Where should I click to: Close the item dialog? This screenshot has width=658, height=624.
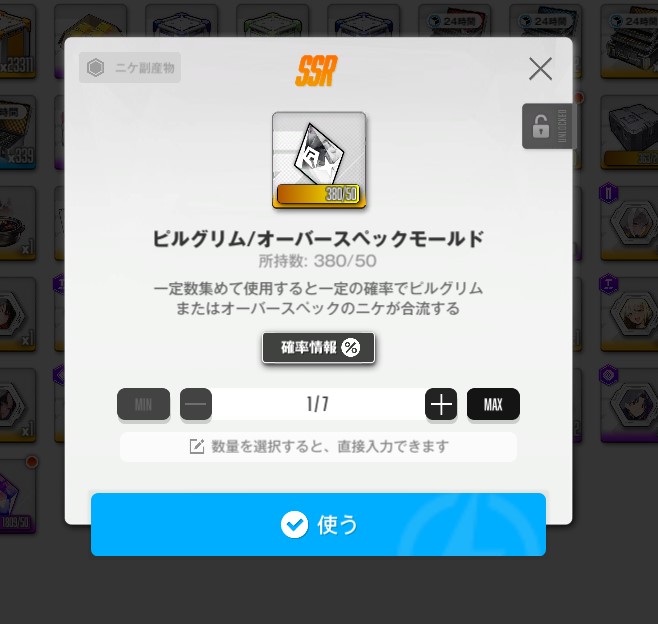[x=540, y=69]
